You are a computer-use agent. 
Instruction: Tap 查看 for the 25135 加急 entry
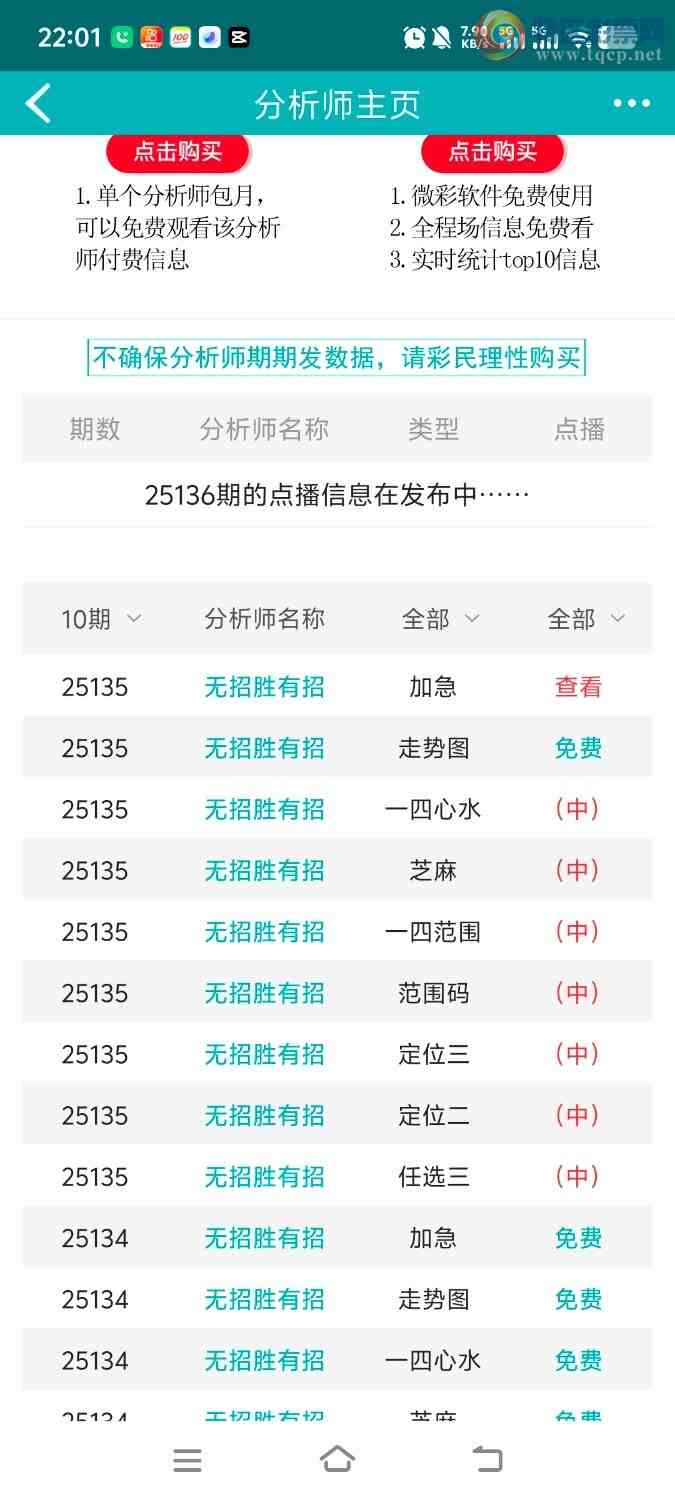pyautogui.click(x=578, y=687)
